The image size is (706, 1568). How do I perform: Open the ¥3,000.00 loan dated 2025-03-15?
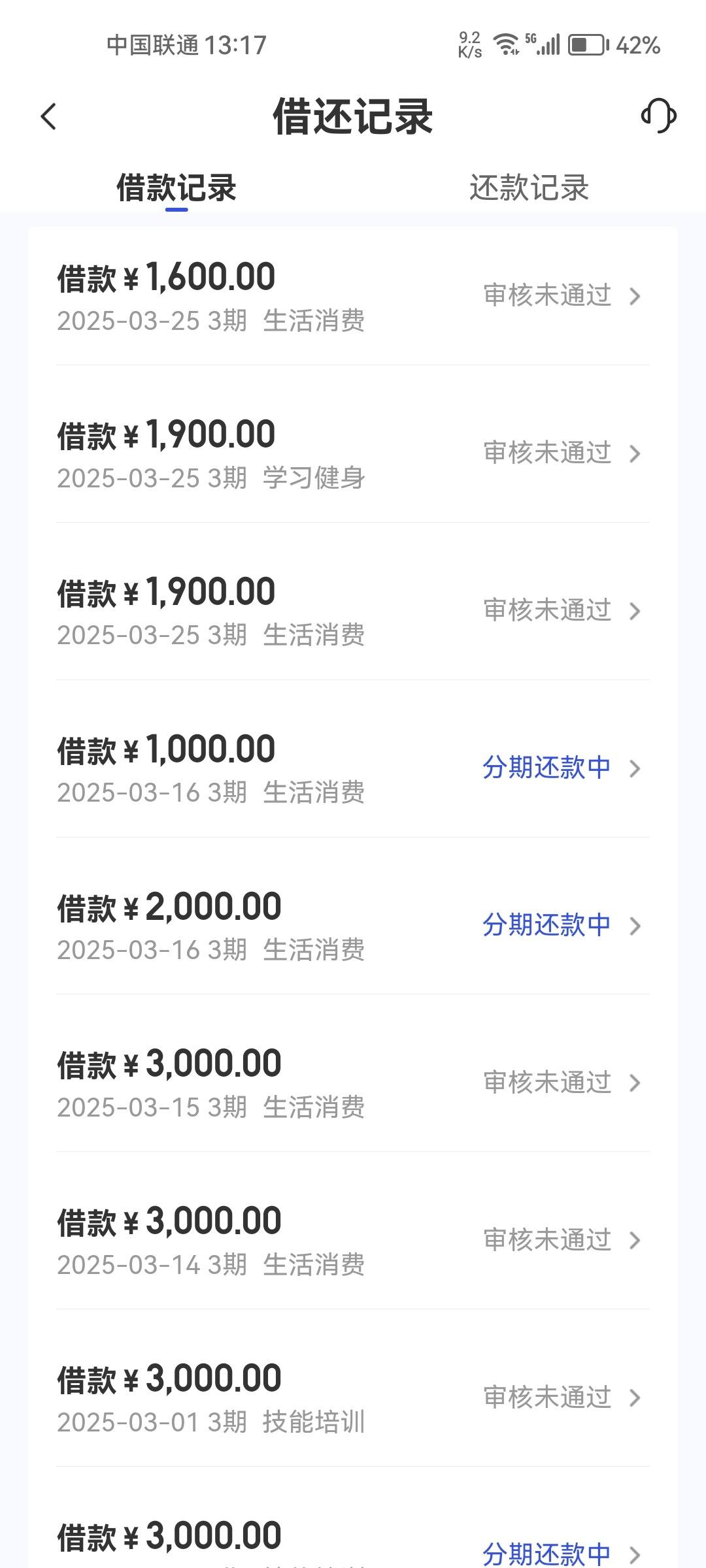point(353,1083)
